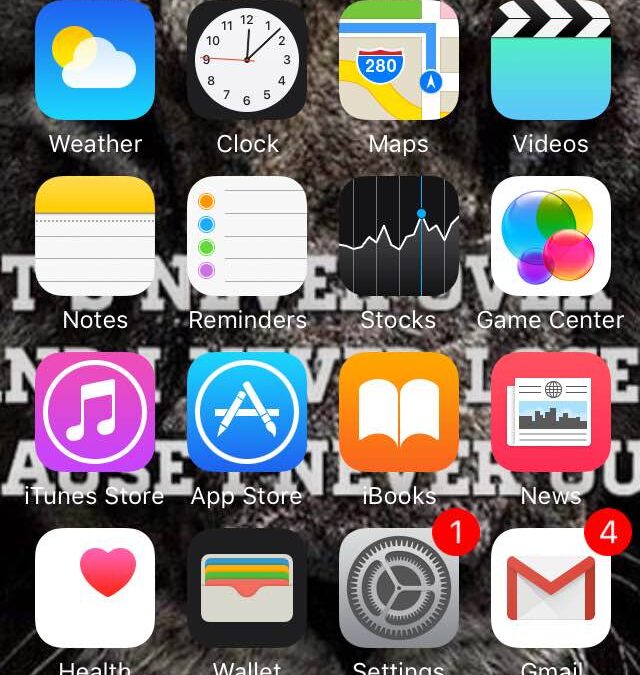This screenshot has width=640, height=675.
Task: Open Reminders
Action: [247, 236]
